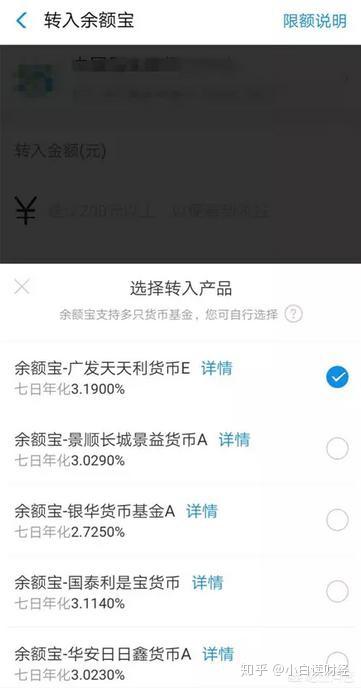Close the 选择转入产品 sheet
The height and width of the screenshot is (689, 361).
(x=22, y=287)
